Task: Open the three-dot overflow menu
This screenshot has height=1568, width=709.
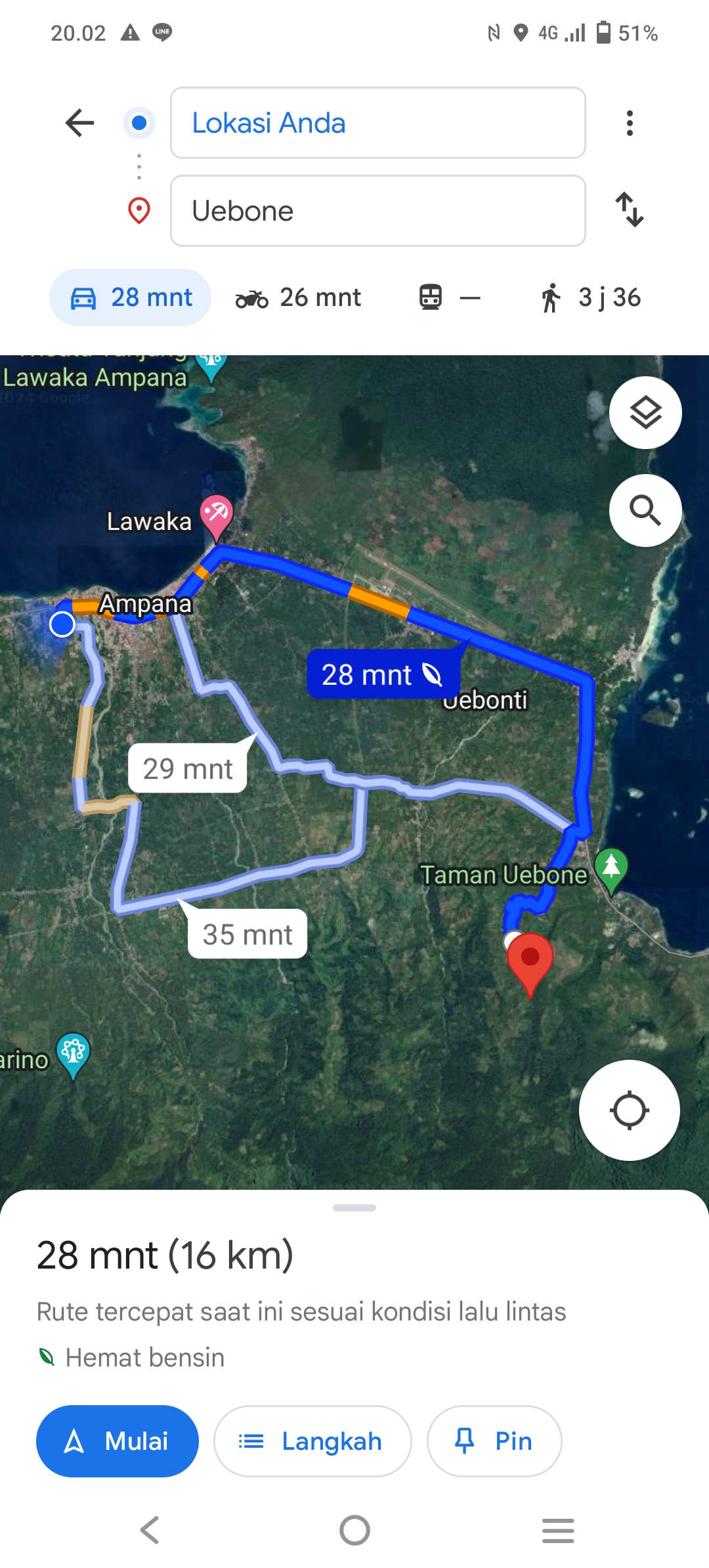Action: [630, 123]
